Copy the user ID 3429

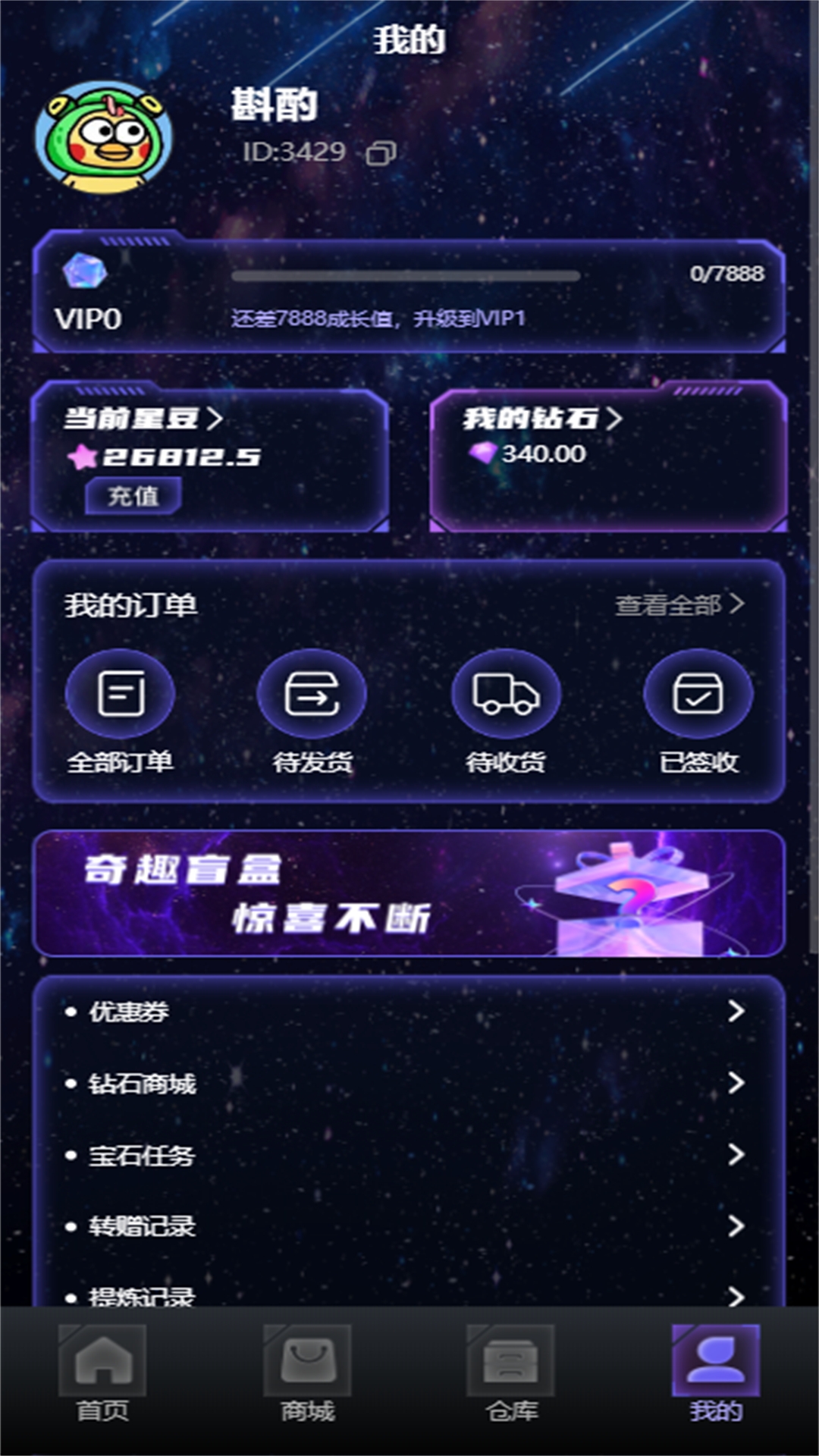(x=381, y=153)
